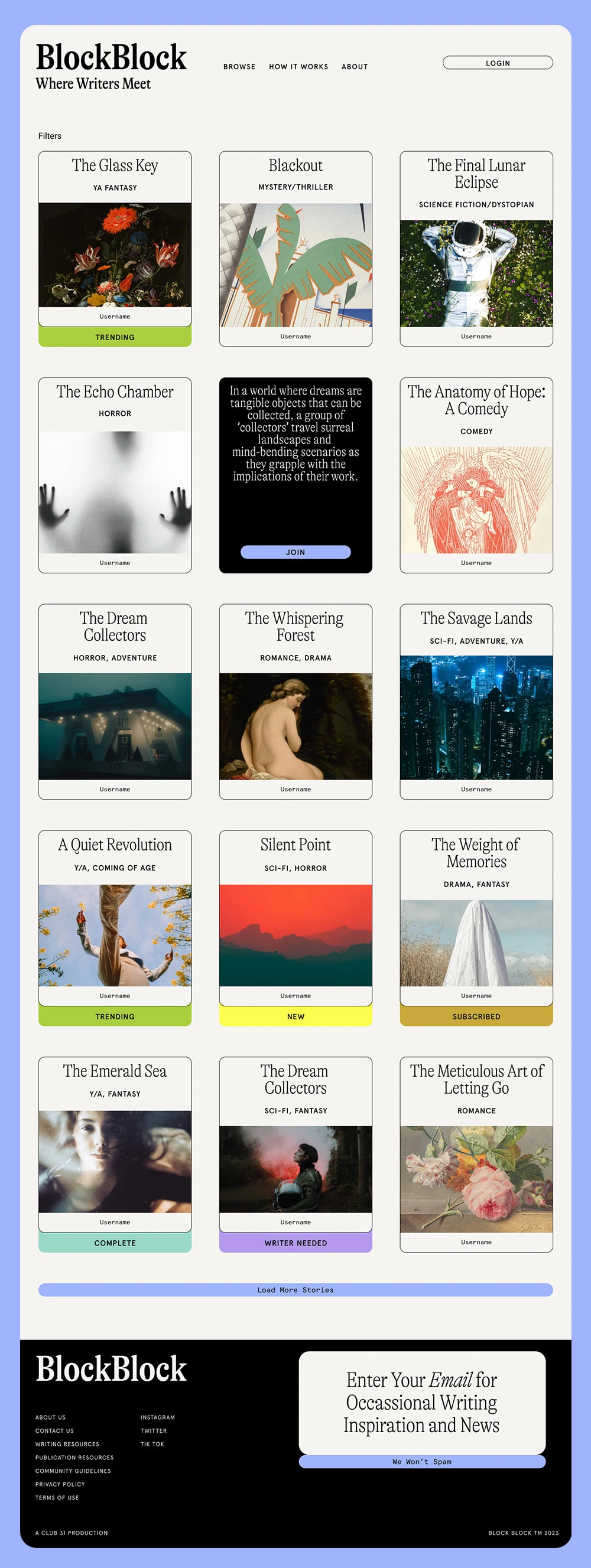Load more stories
Screen dimensions: 591x1568
(x=295, y=1289)
